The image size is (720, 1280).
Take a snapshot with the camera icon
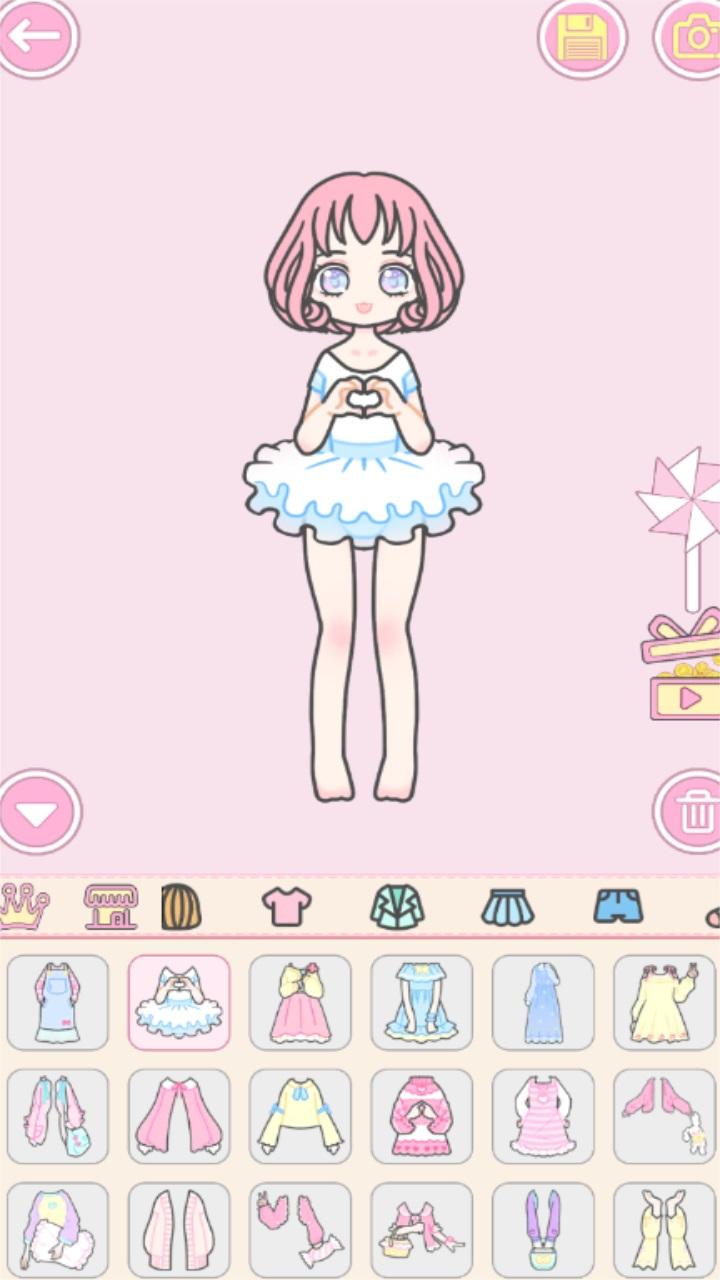tap(692, 38)
